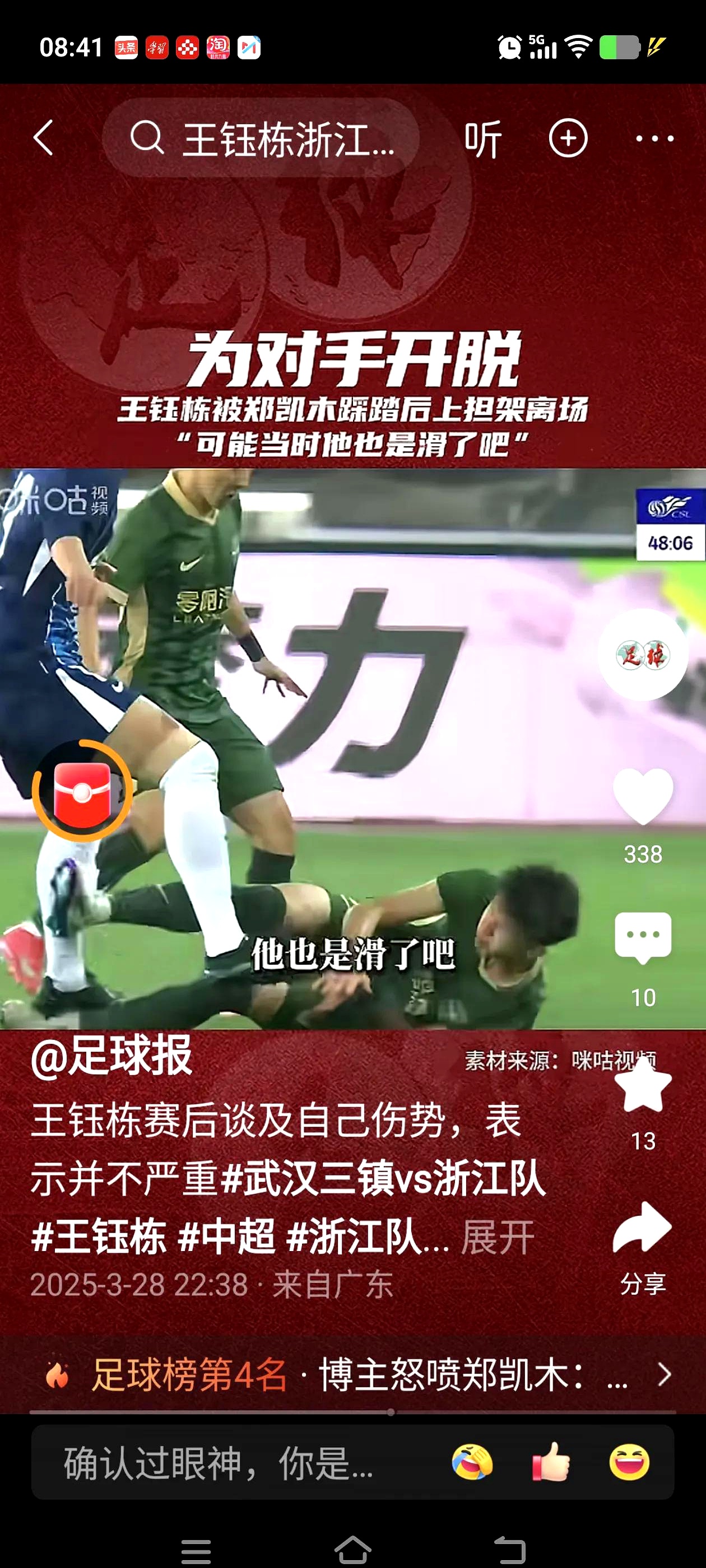Send the thumbs-up emoji reaction
The width and height of the screenshot is (706, 1568).
pyautogui.click(x=551, y=1462)
